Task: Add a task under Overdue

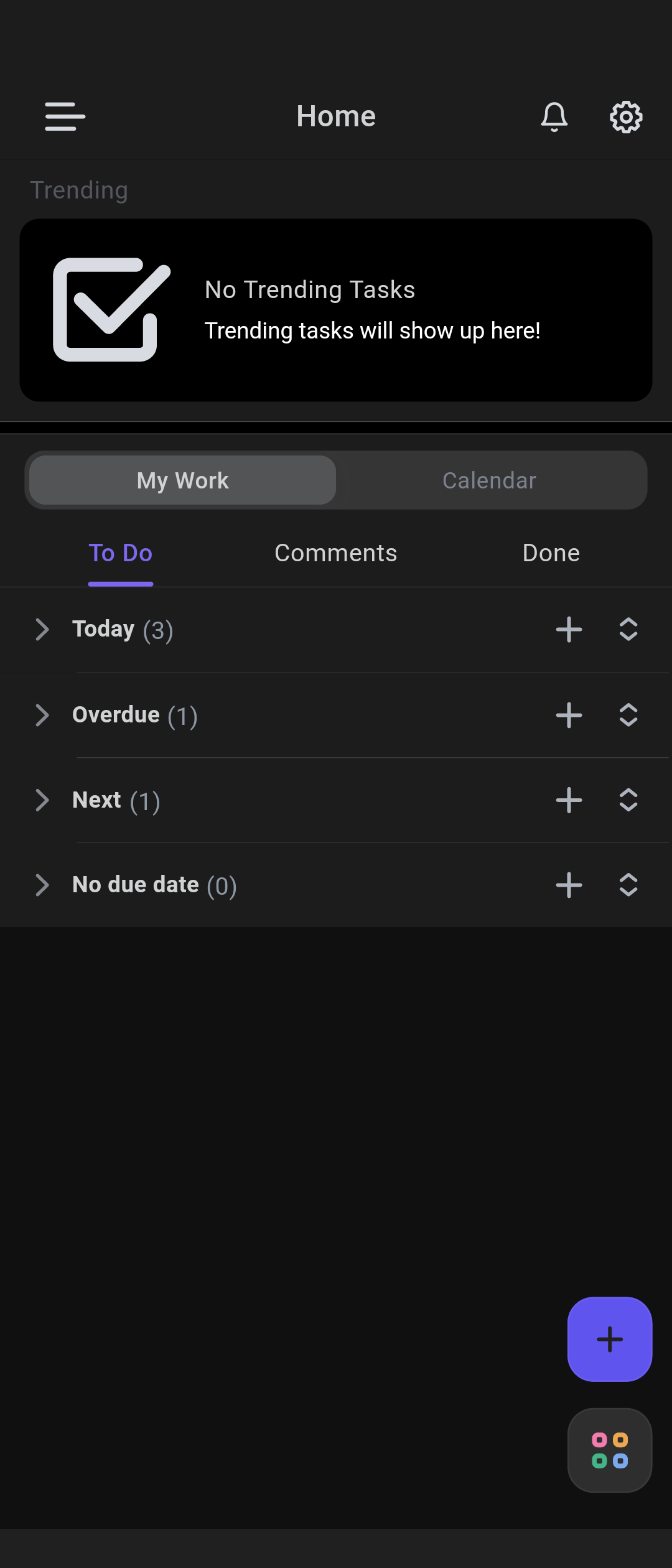Action: (x=568, y=716)
